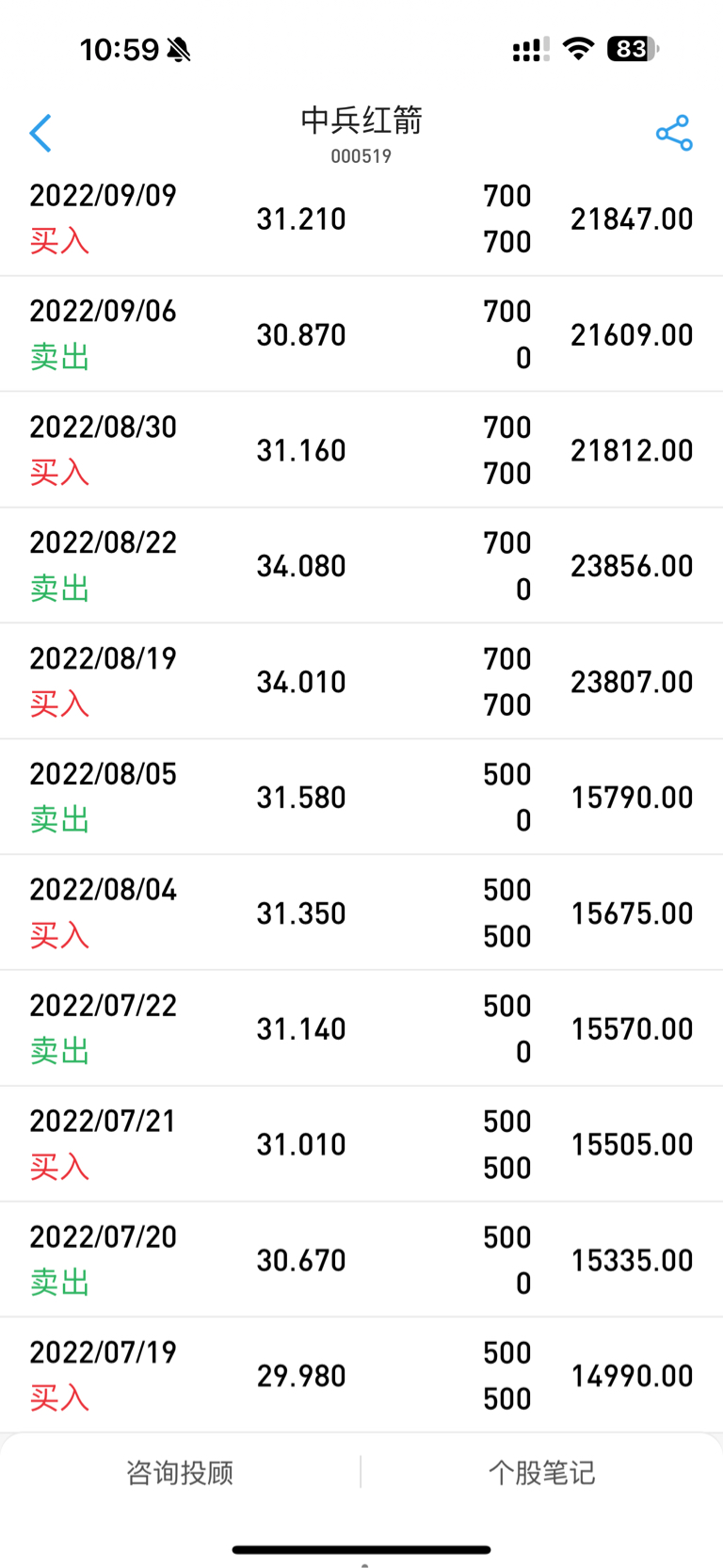The width and height of the screenshot is (723, 1568).
Task: Share this stock's trade history
Action: click(674, 134)
